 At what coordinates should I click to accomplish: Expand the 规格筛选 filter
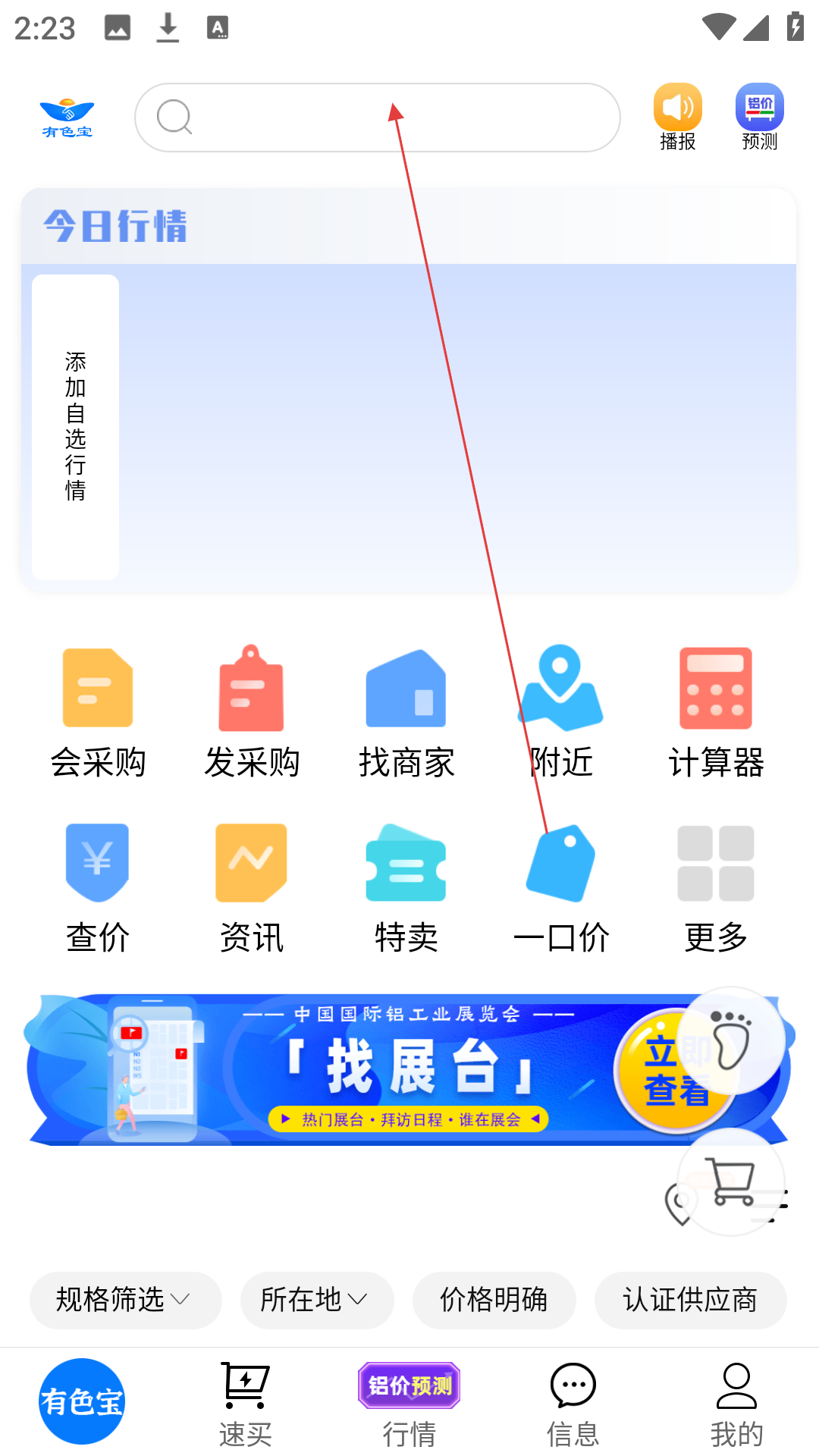pyautogui.click(x=125, y=1300)
